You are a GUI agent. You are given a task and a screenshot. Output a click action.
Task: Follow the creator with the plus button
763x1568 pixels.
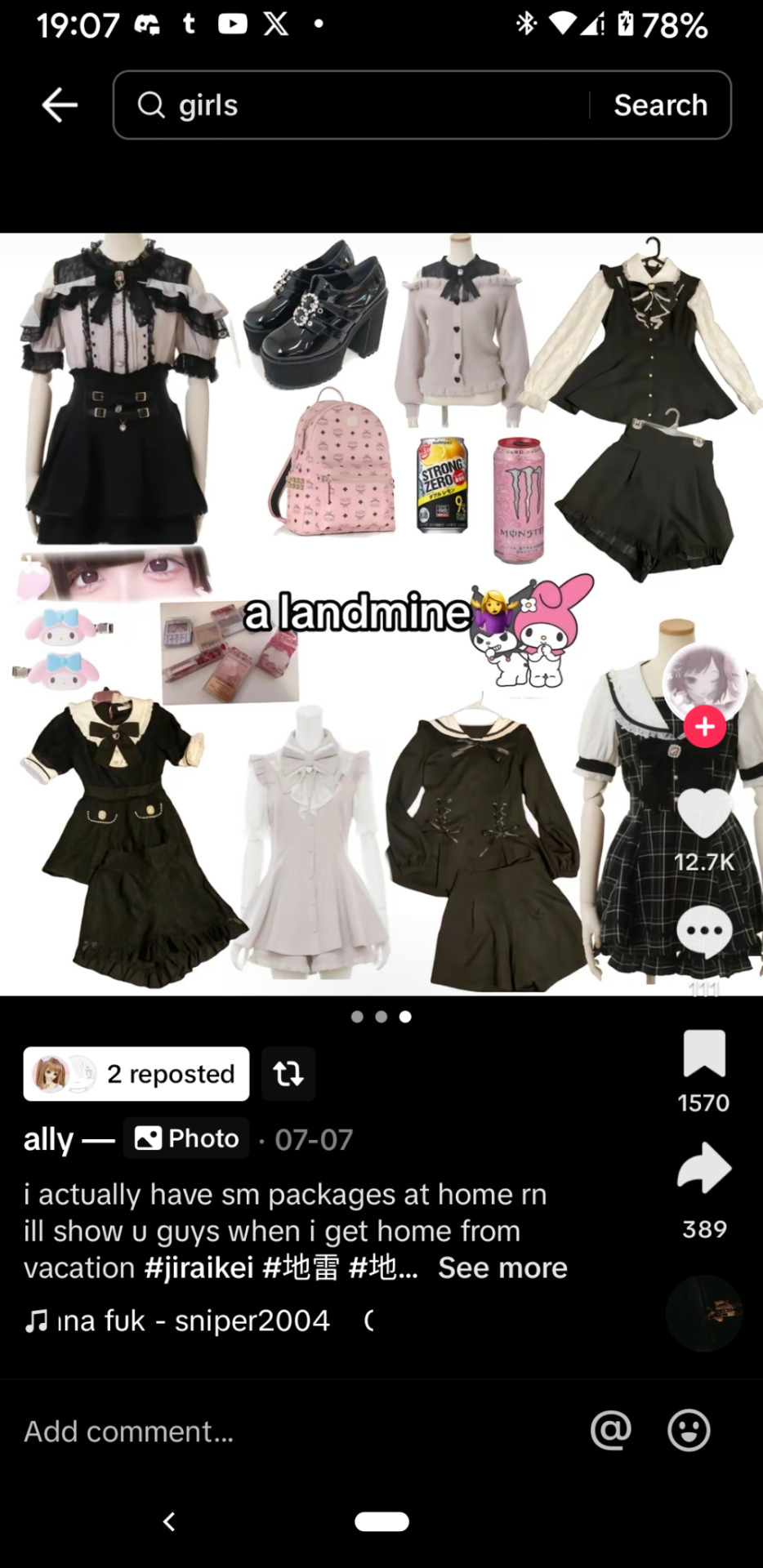click(704, 727)
